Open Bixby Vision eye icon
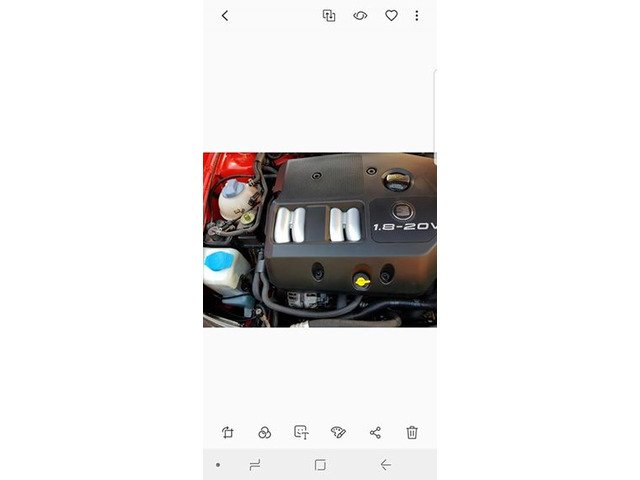The width and height of the screenshot is (640, 480). click(360, 16)
